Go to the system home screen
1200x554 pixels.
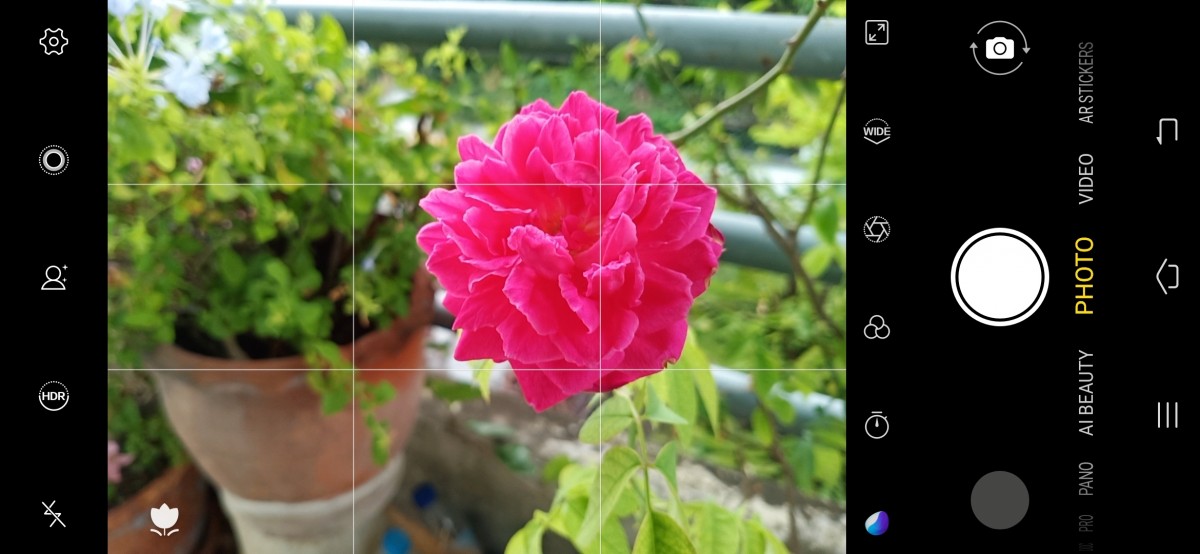[x=1167, y=277]
